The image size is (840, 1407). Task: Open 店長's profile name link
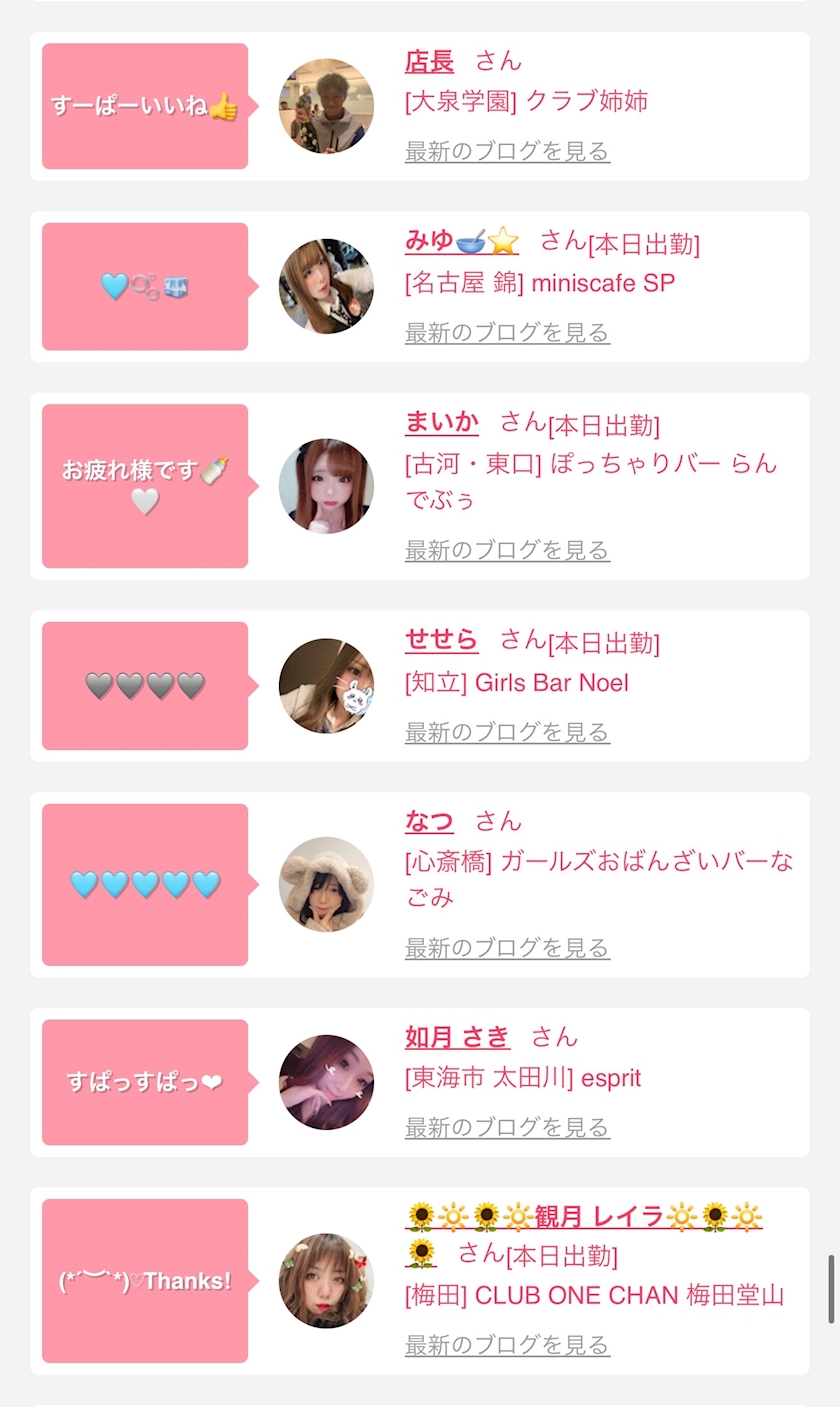tap(429, 62)
